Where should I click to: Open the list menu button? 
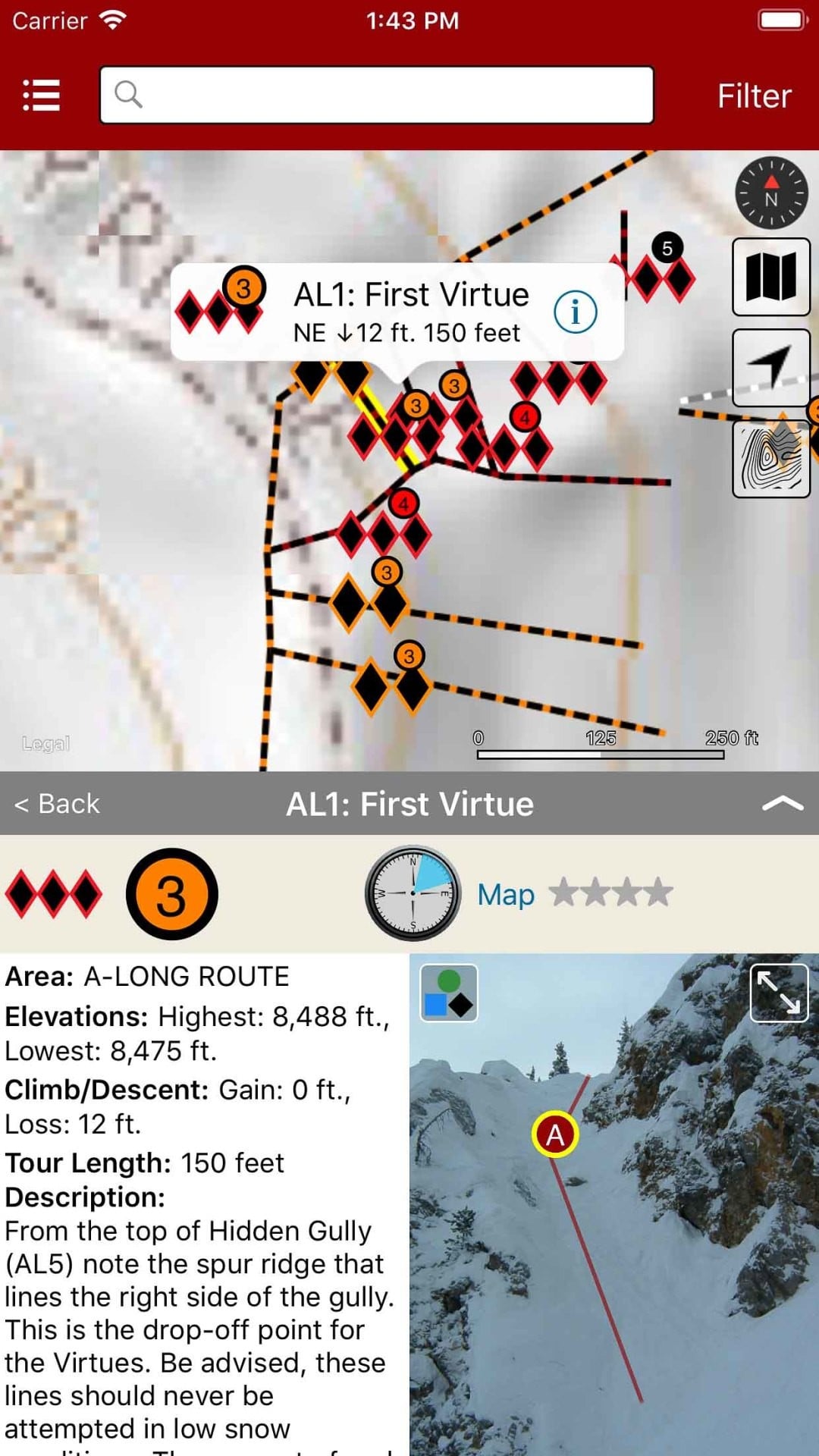[41, 96]
